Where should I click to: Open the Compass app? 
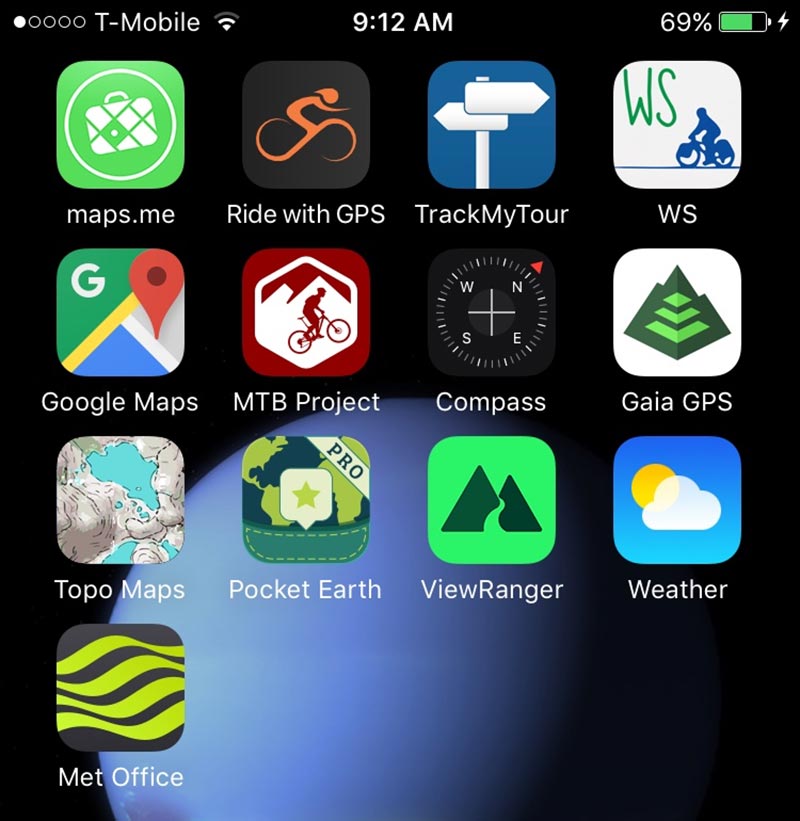point(491,312)
